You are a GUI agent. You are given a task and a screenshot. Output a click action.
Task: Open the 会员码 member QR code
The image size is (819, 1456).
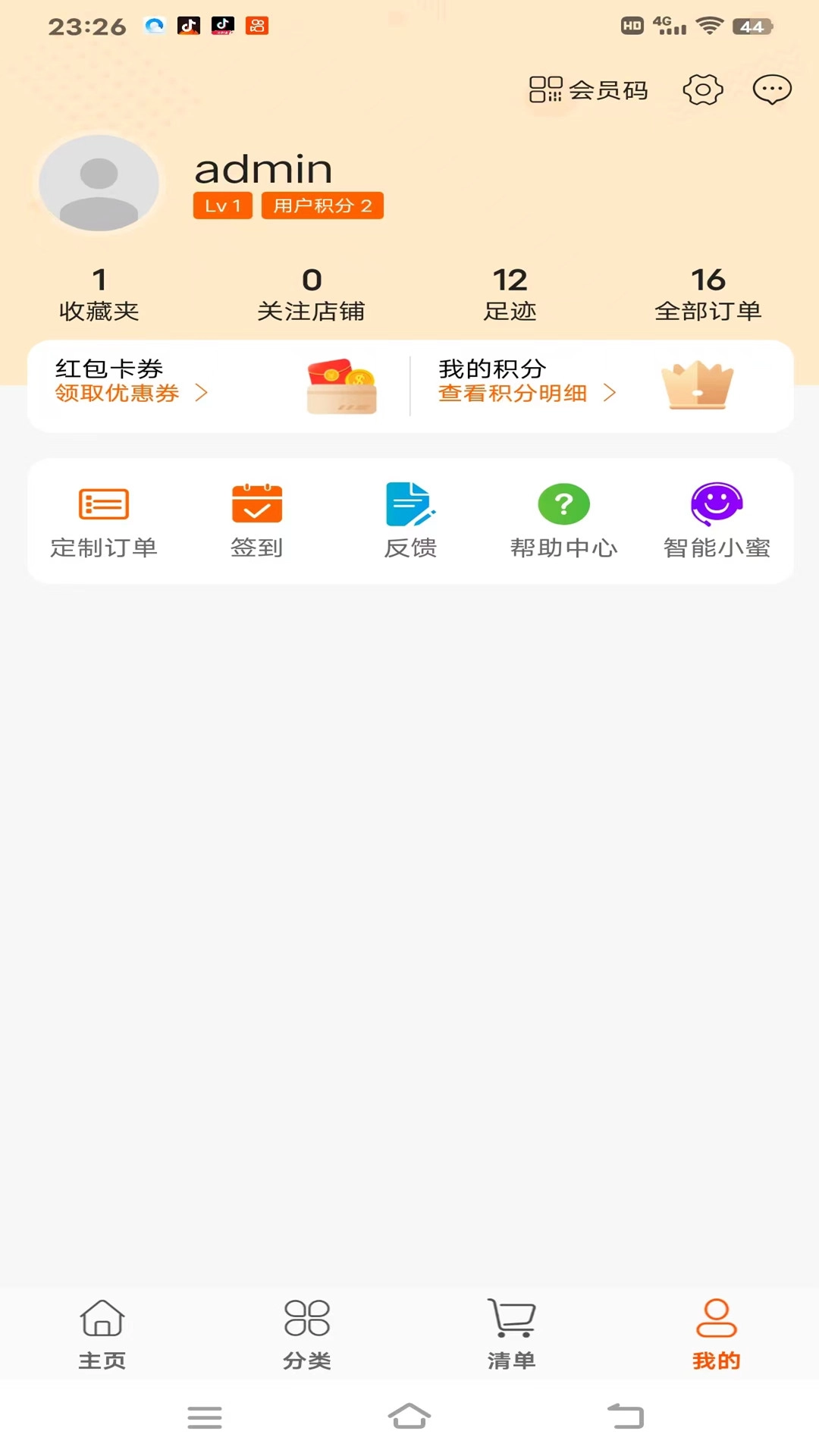point(588,89)
